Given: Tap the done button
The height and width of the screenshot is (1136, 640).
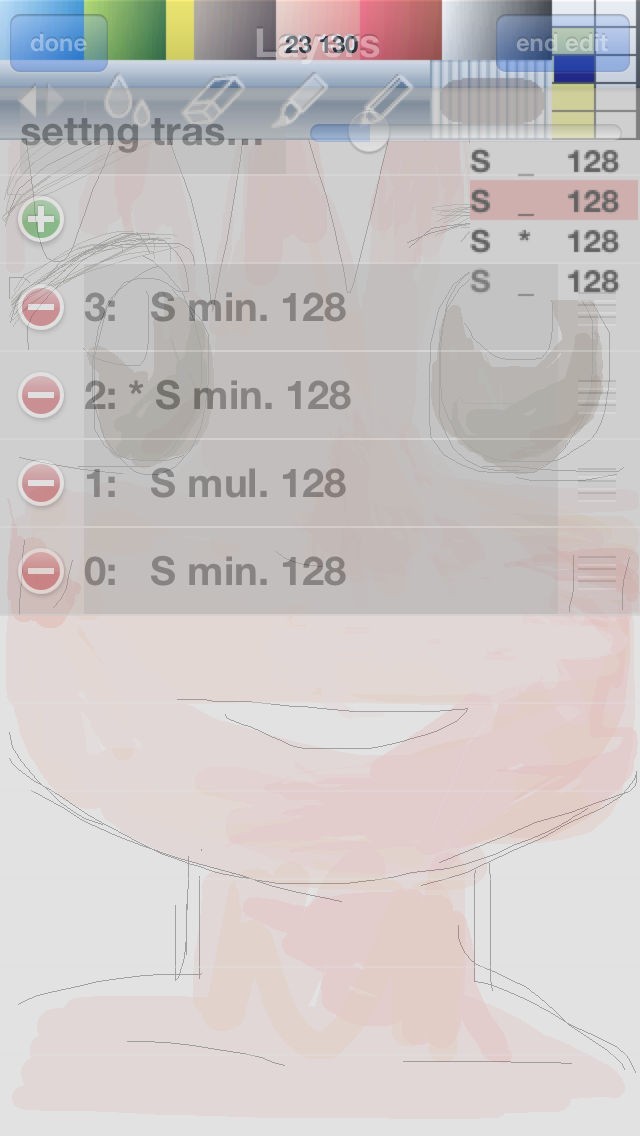Looking at the screenshot, I should click(58, 43).
